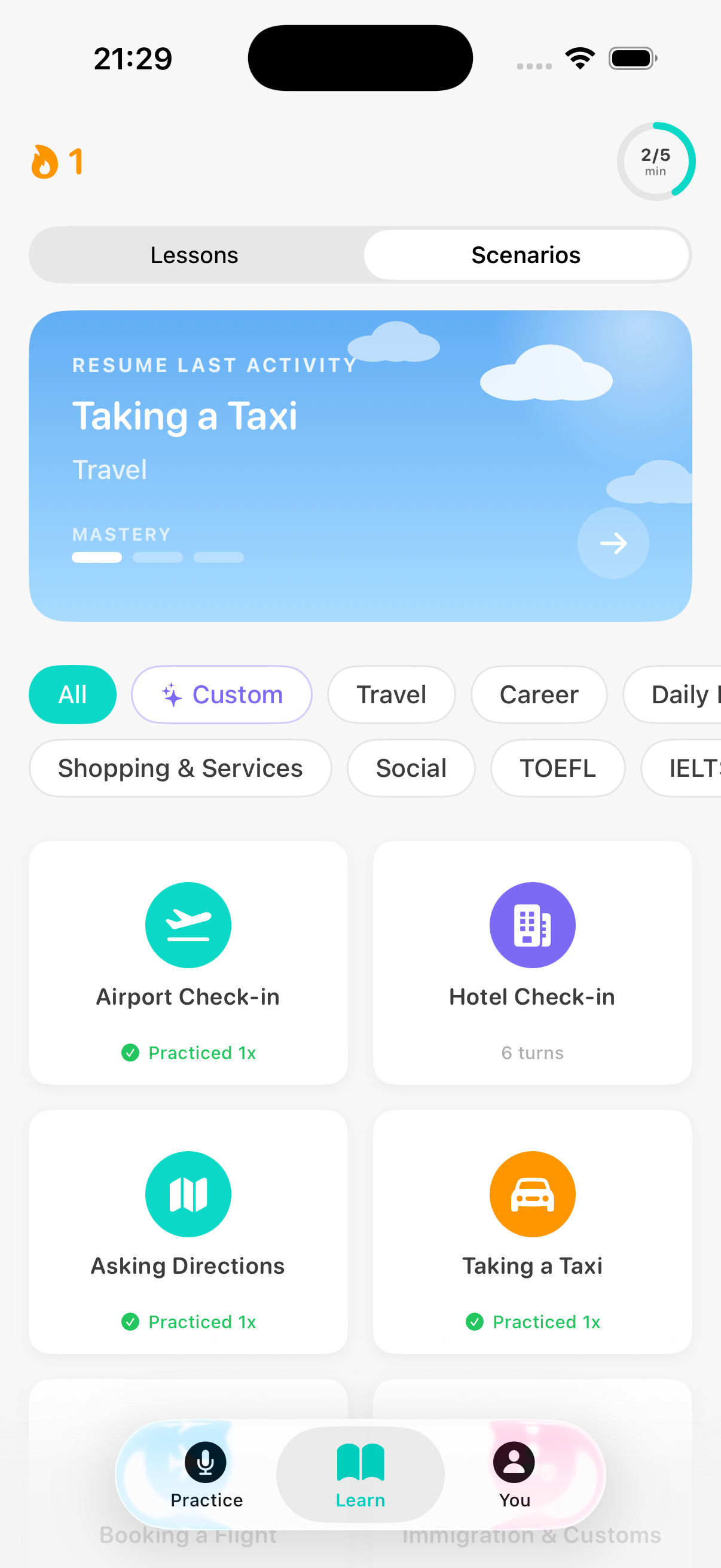Filter scenarios by Travel
The height and width of the screenshot is (1568, 721).
[391, 694]
